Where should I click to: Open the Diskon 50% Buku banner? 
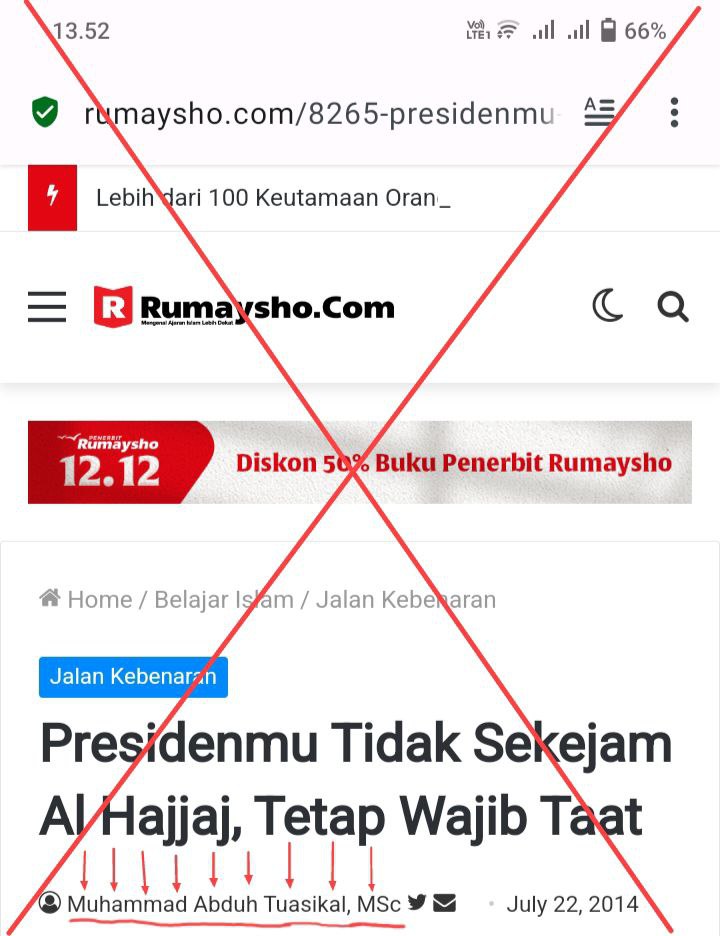click(x=359, y=462)
